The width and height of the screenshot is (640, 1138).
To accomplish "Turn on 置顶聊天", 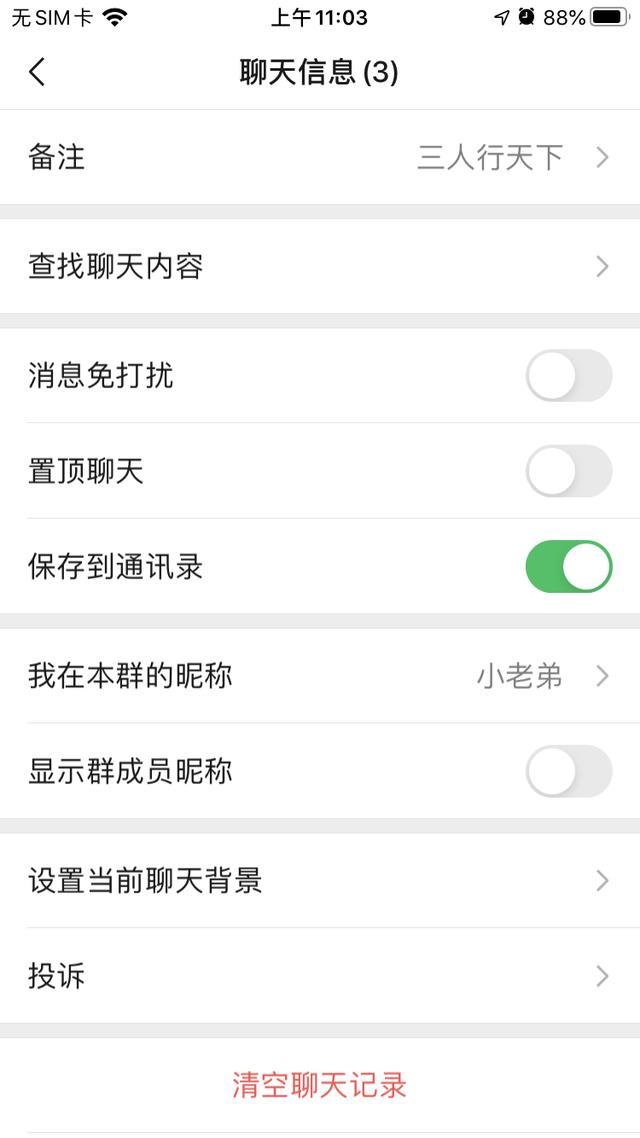I will [x=569, y=471].
